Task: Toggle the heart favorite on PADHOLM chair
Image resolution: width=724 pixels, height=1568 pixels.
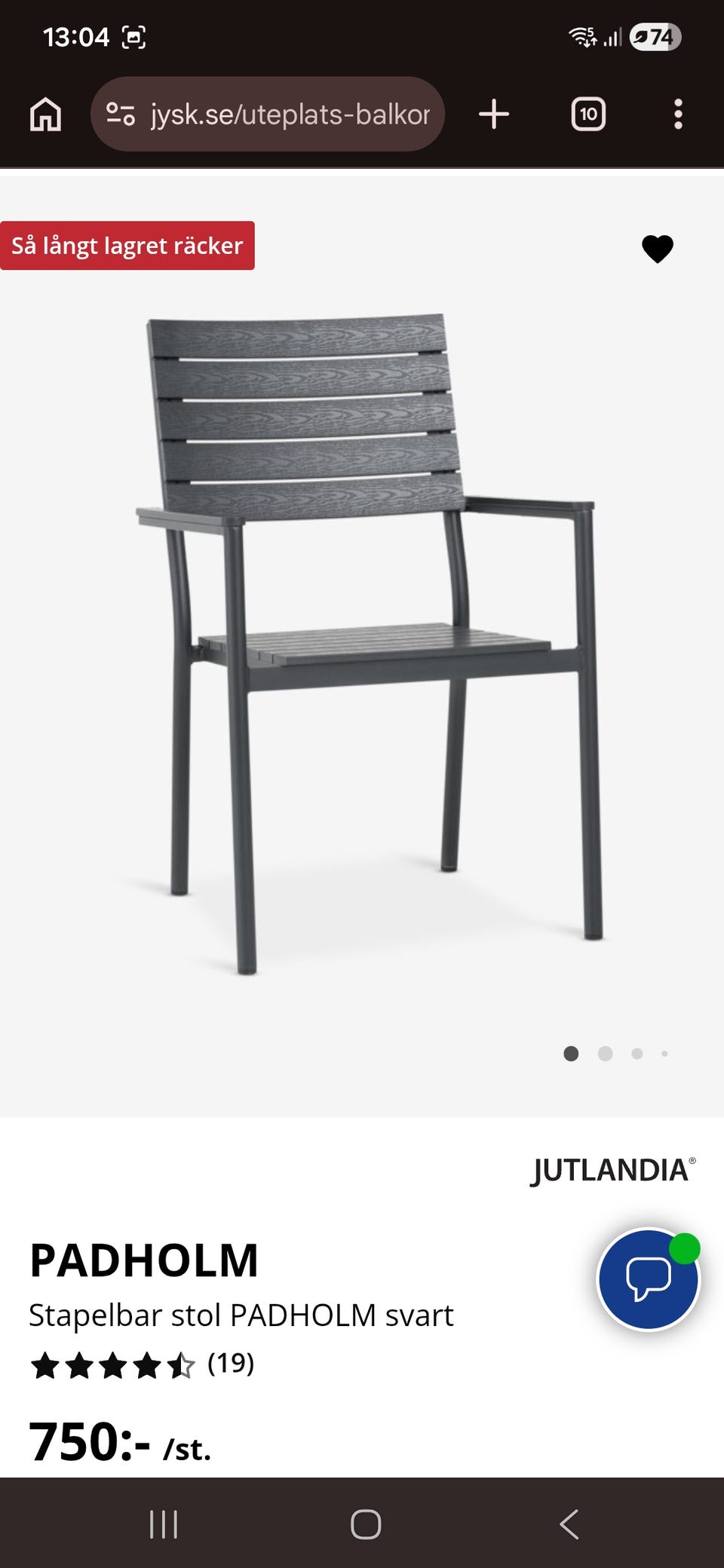Action: coord(657,249)
